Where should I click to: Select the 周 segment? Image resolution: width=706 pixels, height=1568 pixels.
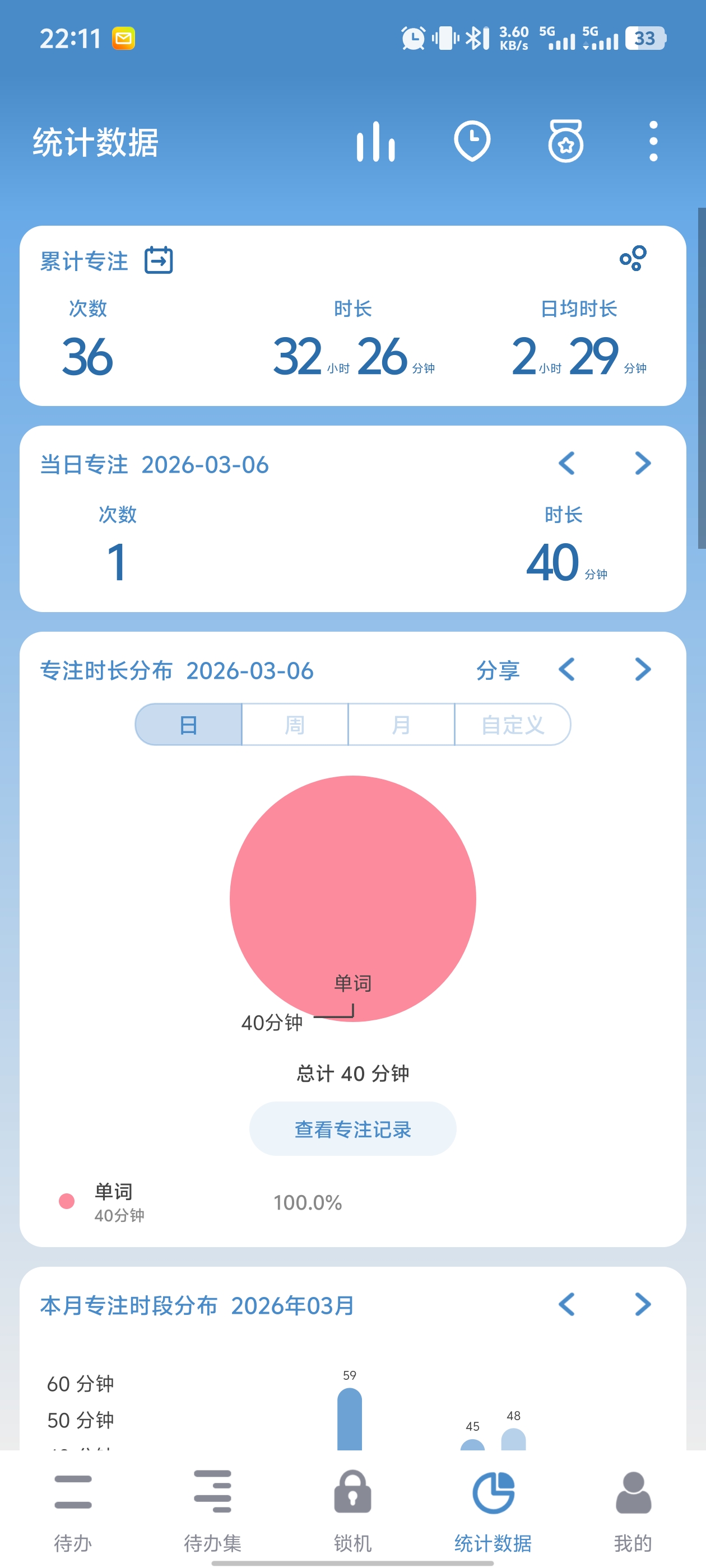295,725
